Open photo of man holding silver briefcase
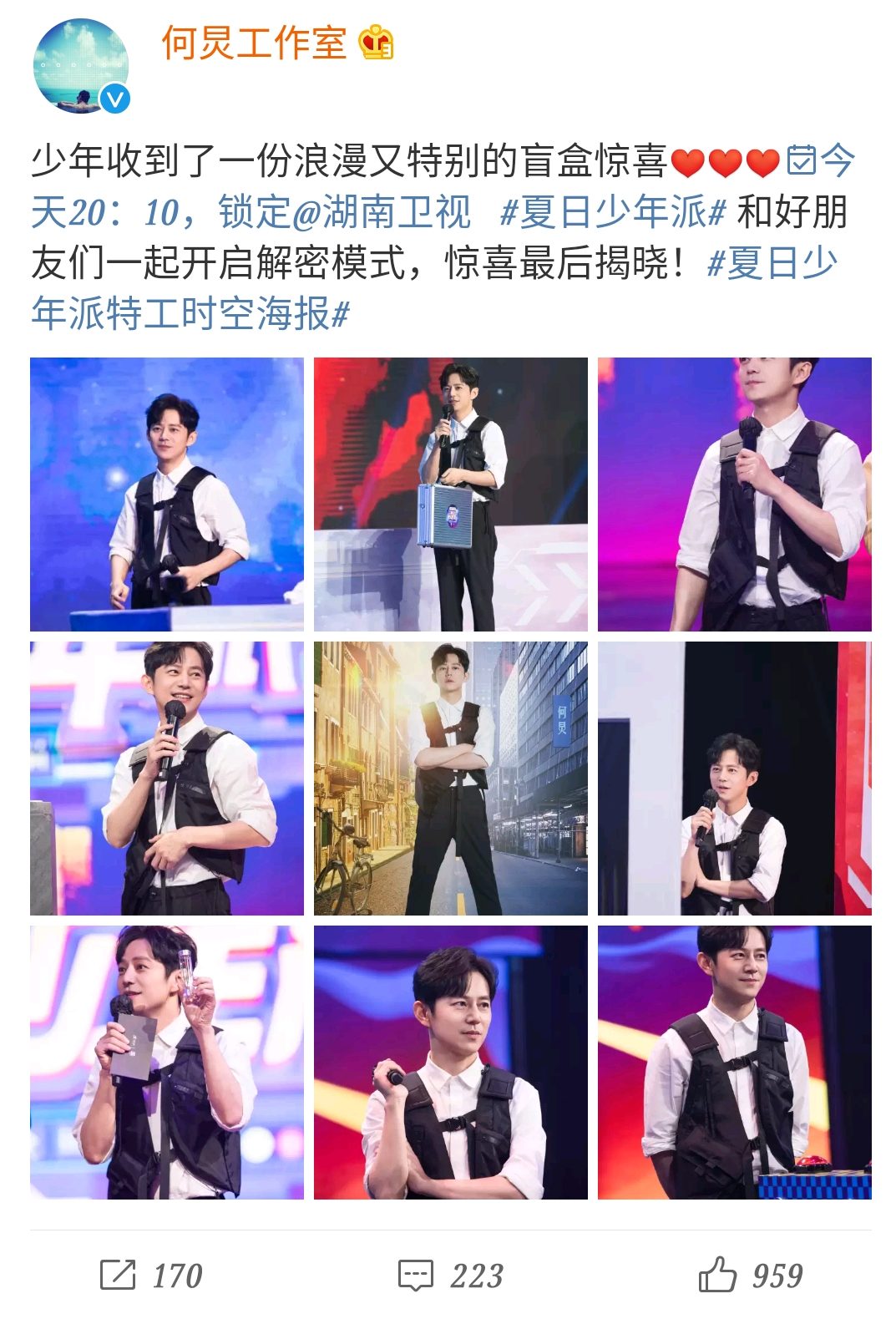 tap(450, 494)
